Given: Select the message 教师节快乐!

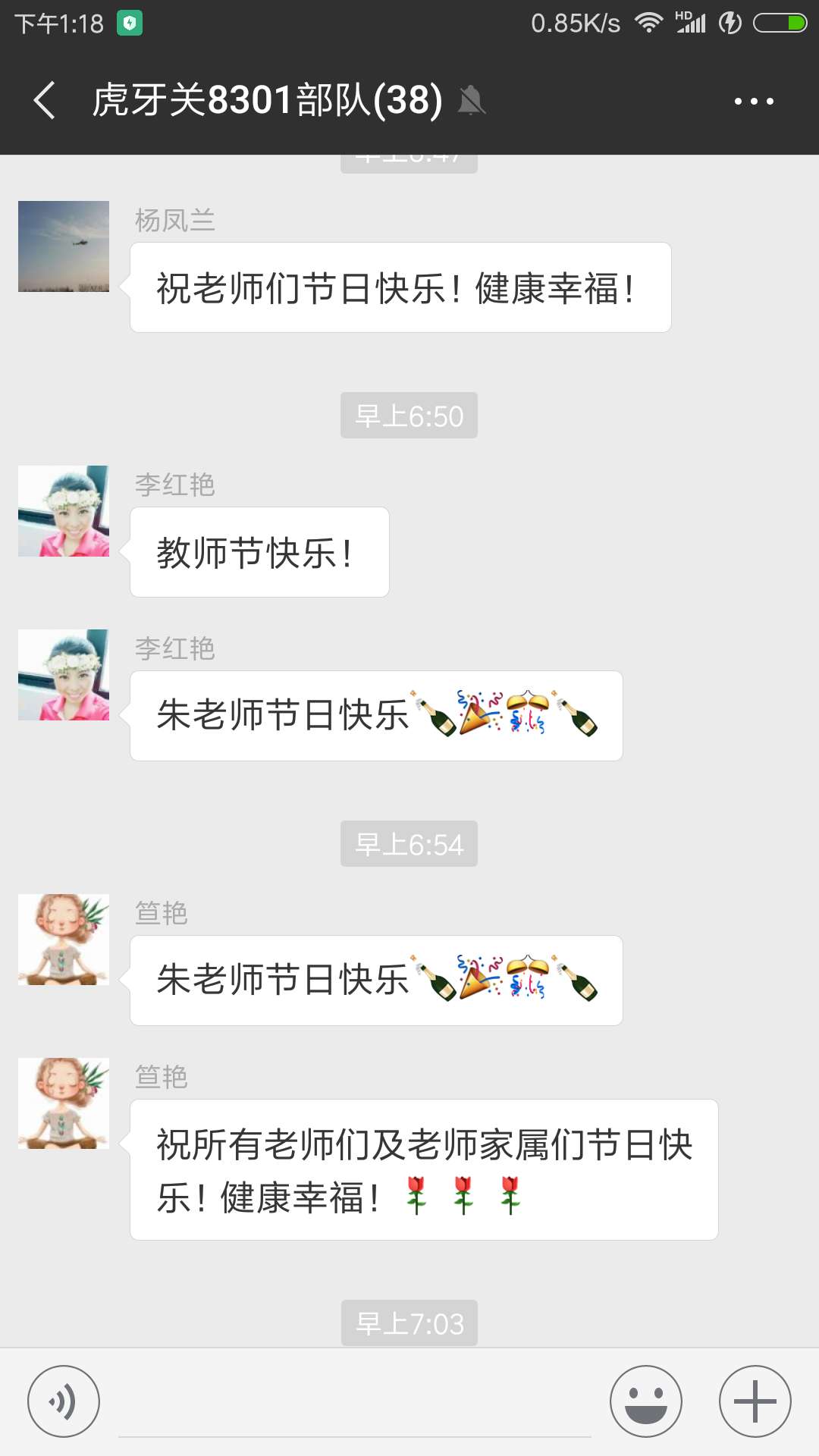Looking at the screenshot, I should coord(259,552).
